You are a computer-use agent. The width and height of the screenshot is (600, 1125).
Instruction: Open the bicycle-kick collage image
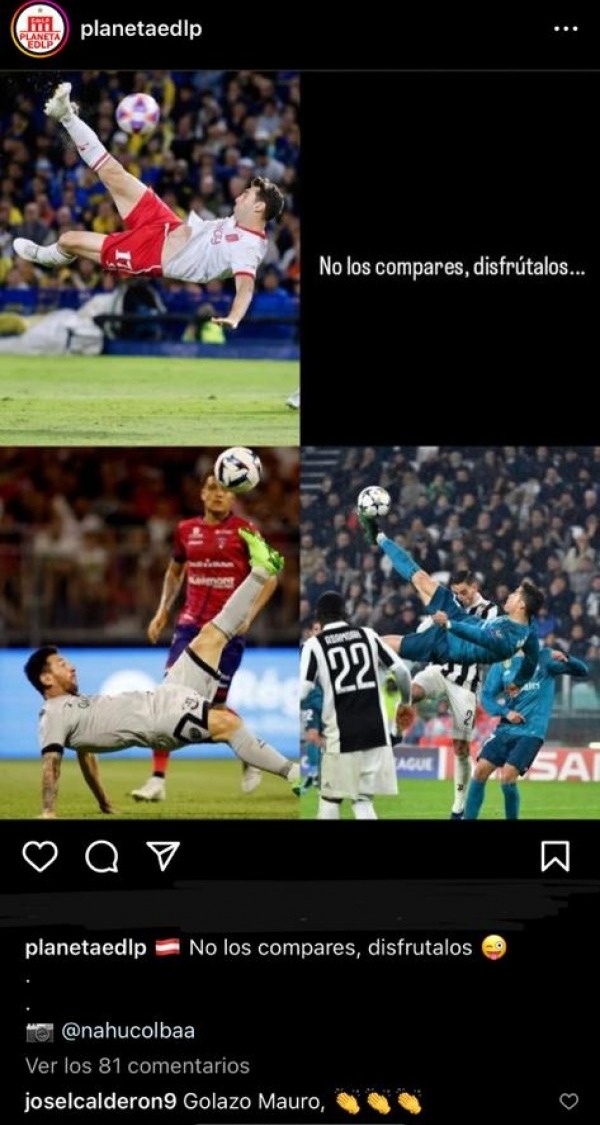pyautogui.click(x=300, y=445)
